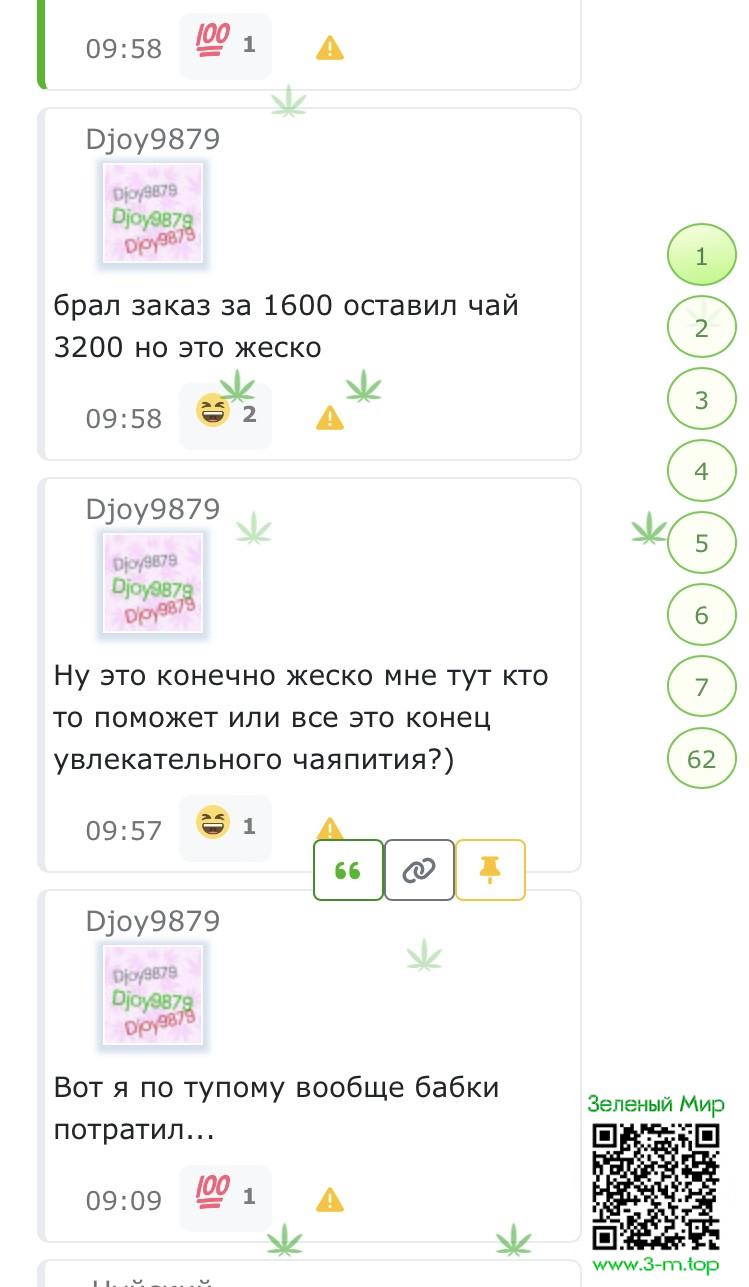Report the 09:58 message about 1600 order

coord(329,418)
